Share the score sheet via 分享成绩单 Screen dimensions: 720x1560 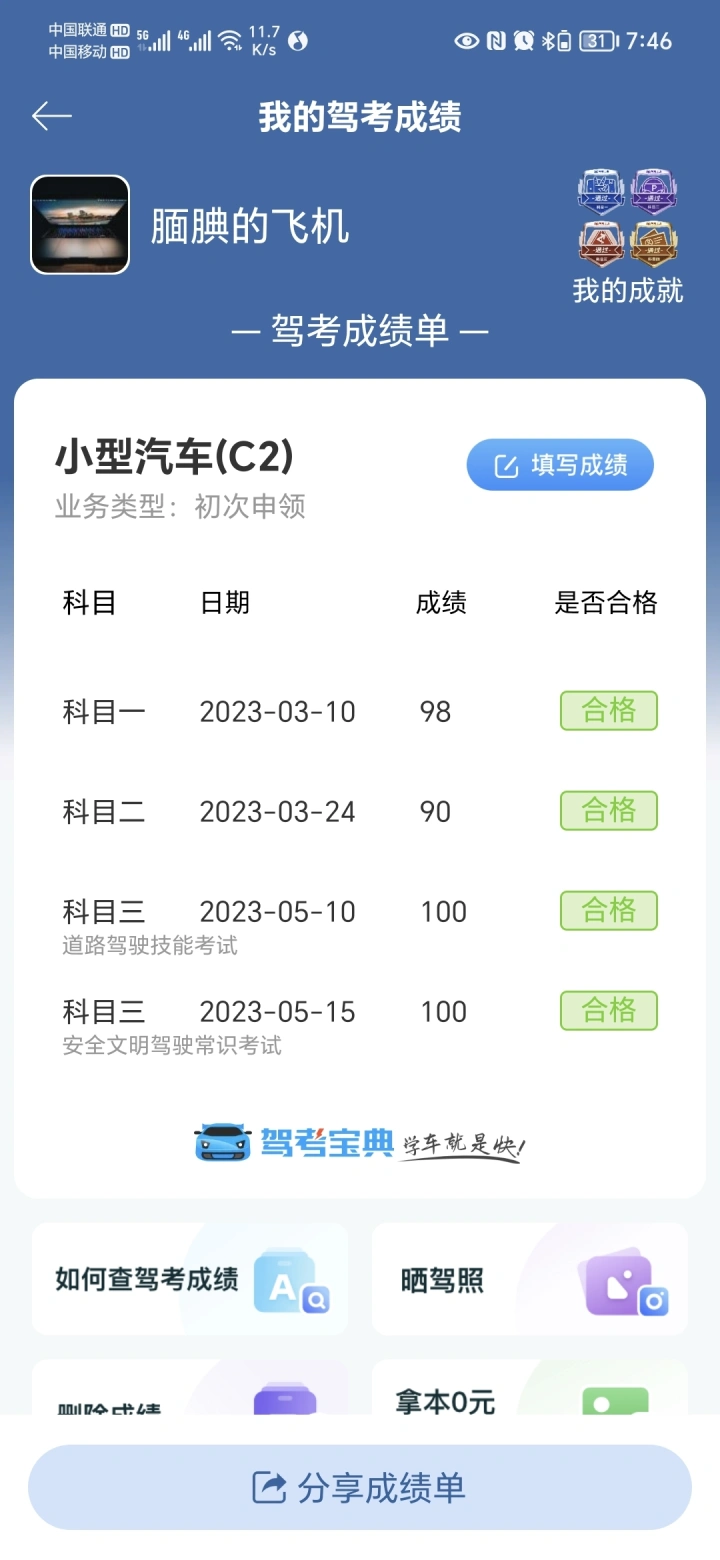tap(360, 1487)
